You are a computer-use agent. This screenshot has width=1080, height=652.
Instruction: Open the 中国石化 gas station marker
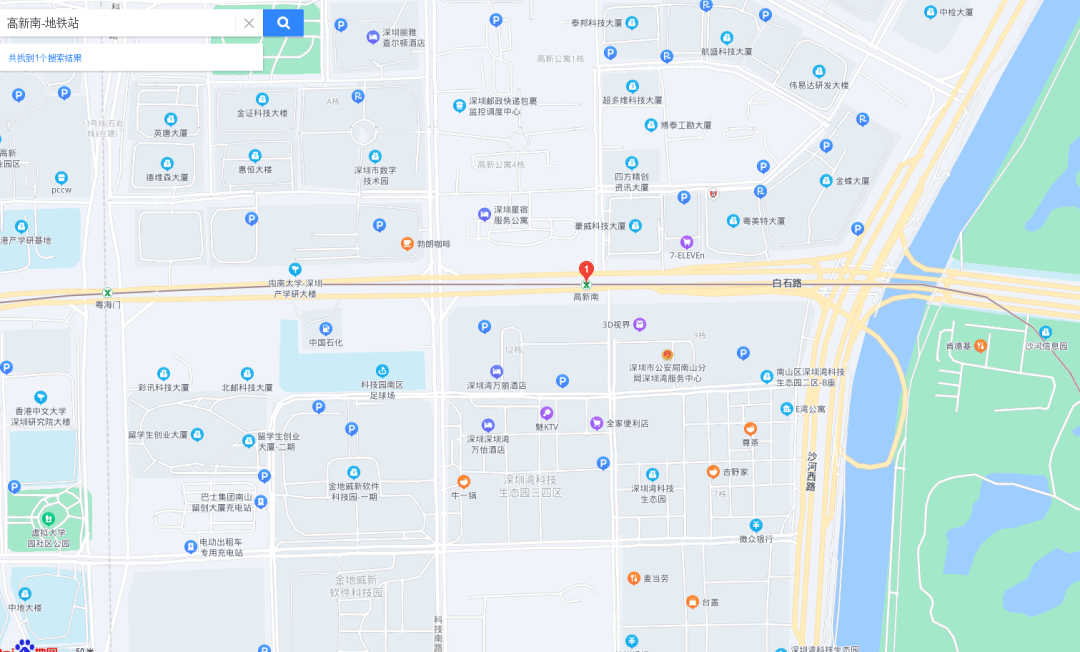[326, 328]
